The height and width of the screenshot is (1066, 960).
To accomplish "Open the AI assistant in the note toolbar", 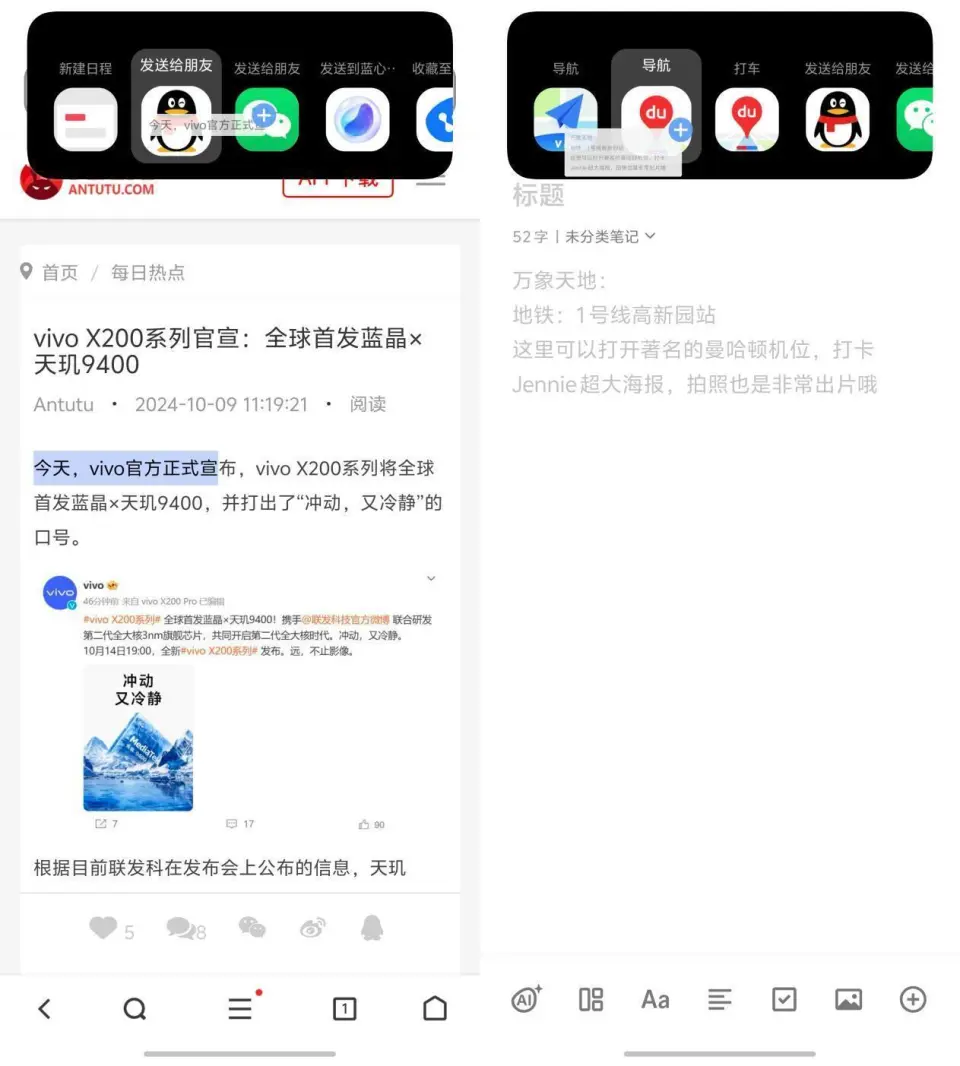I will 526,999.
